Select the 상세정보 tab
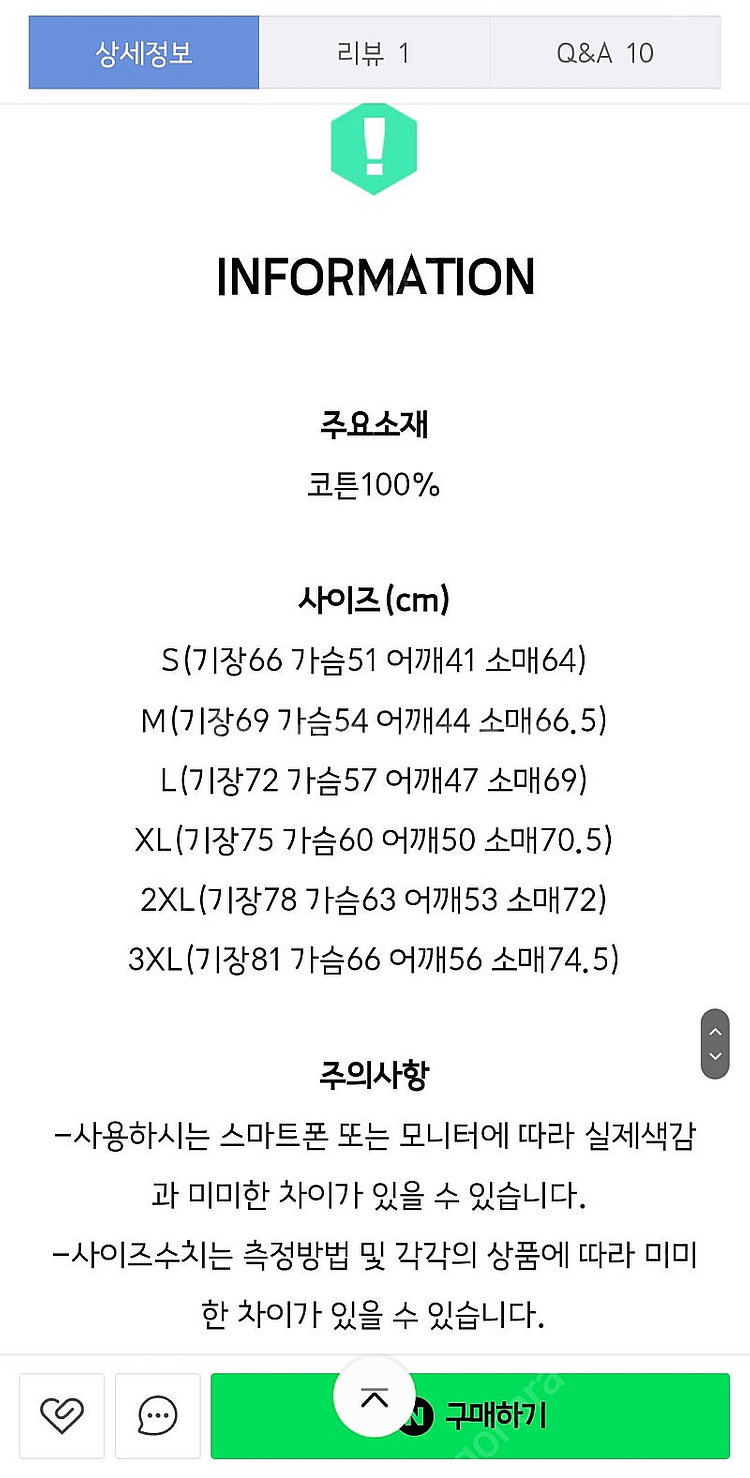The image size is (750, 1478). pyautogui.click(x=143, y=52)
